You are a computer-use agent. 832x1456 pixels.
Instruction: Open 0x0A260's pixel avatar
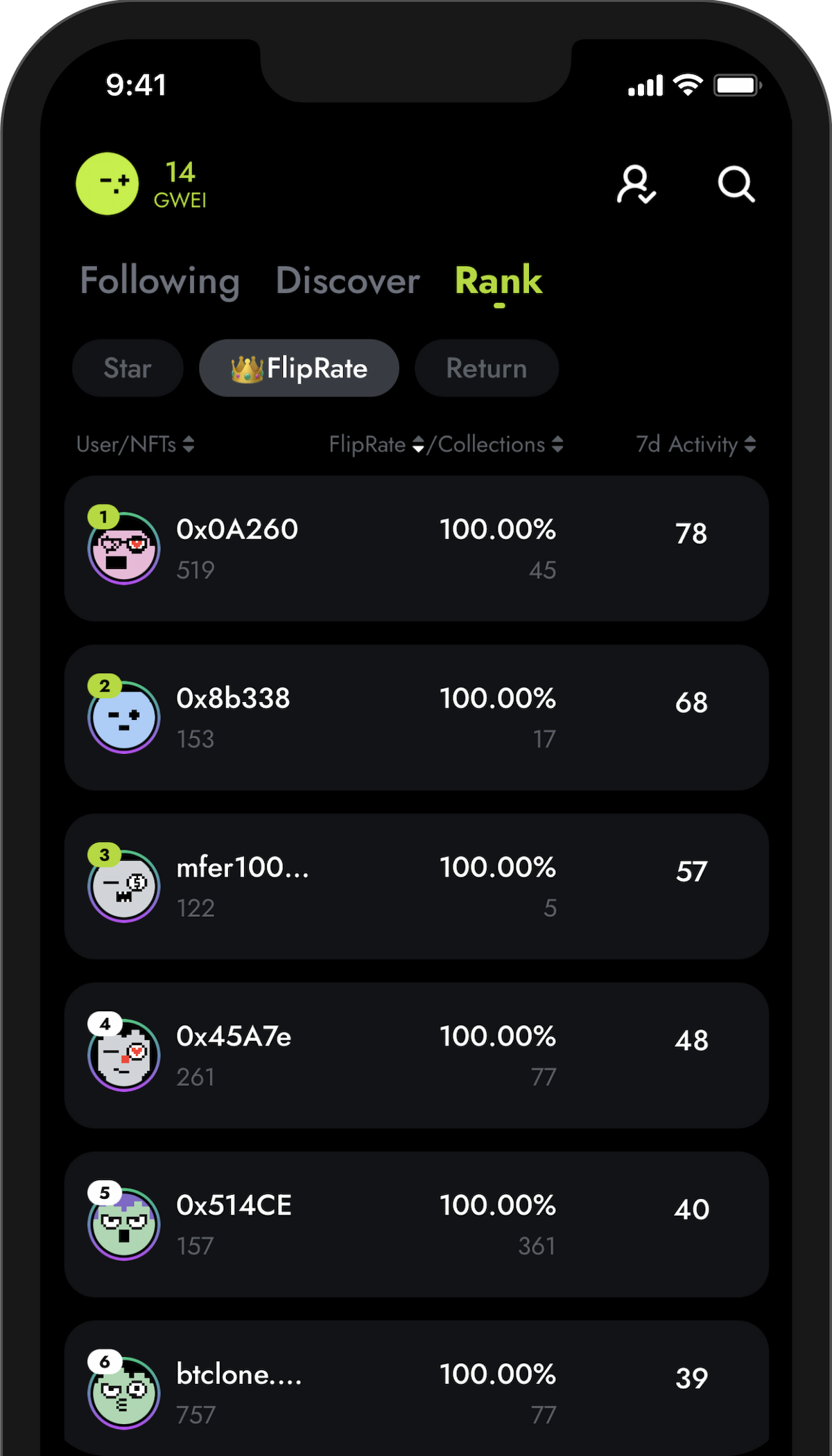pyautogui.click(x=123, y=550)
